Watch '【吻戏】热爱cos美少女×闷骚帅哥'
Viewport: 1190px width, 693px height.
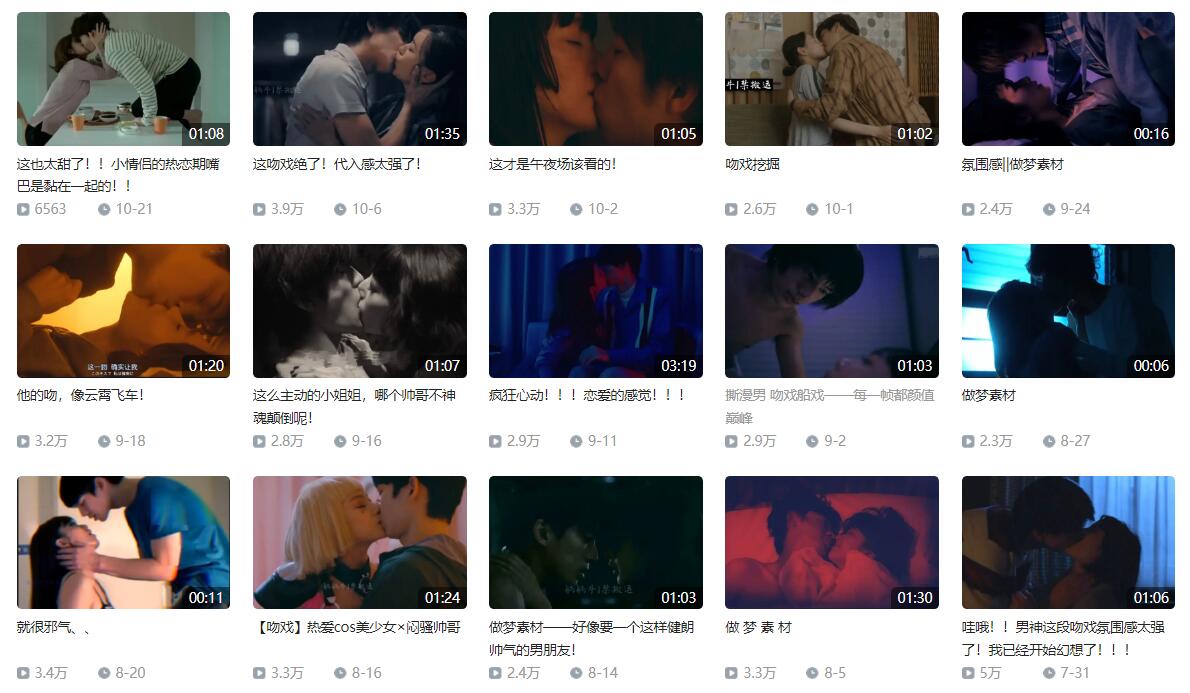tap(359, 543)
